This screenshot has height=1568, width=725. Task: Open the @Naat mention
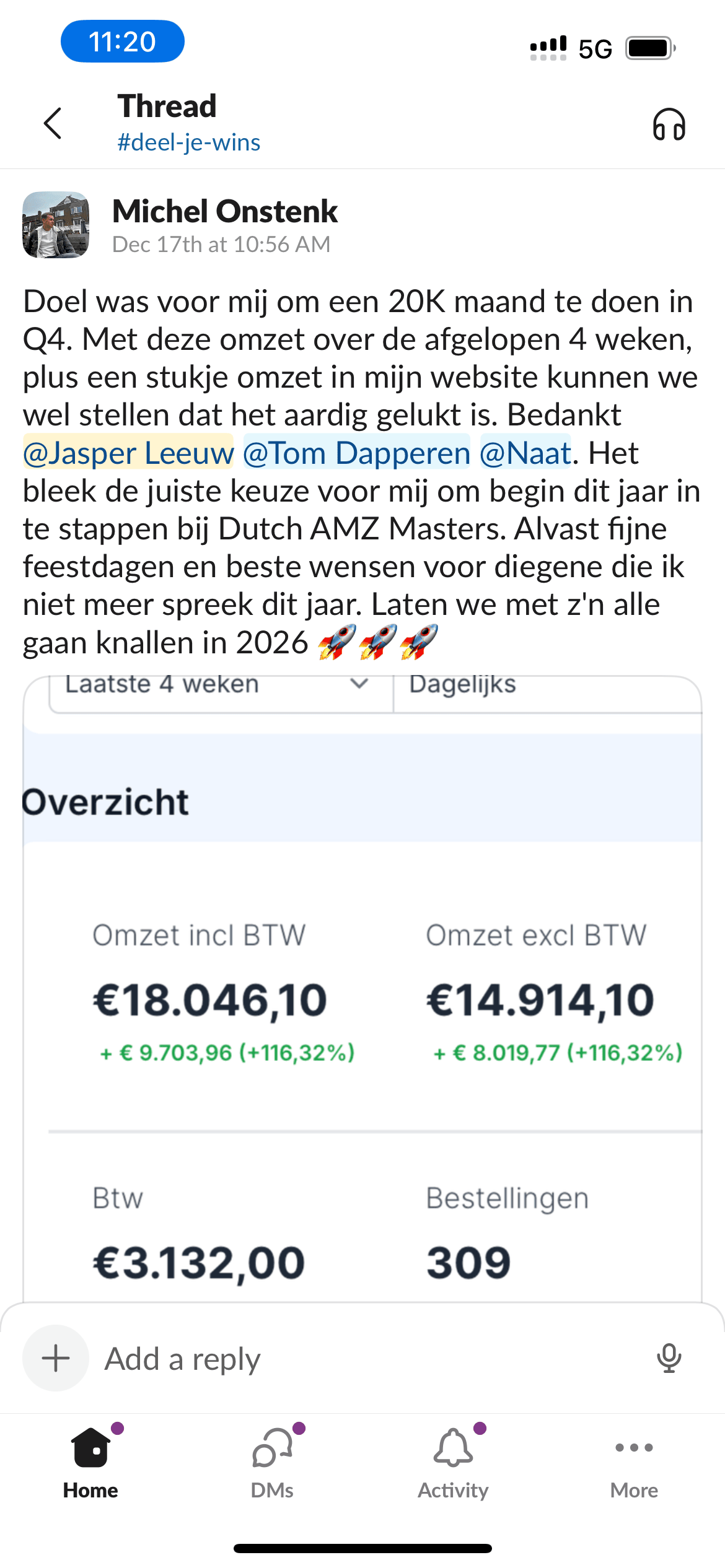pyautogui.click(x=524, y=453)
